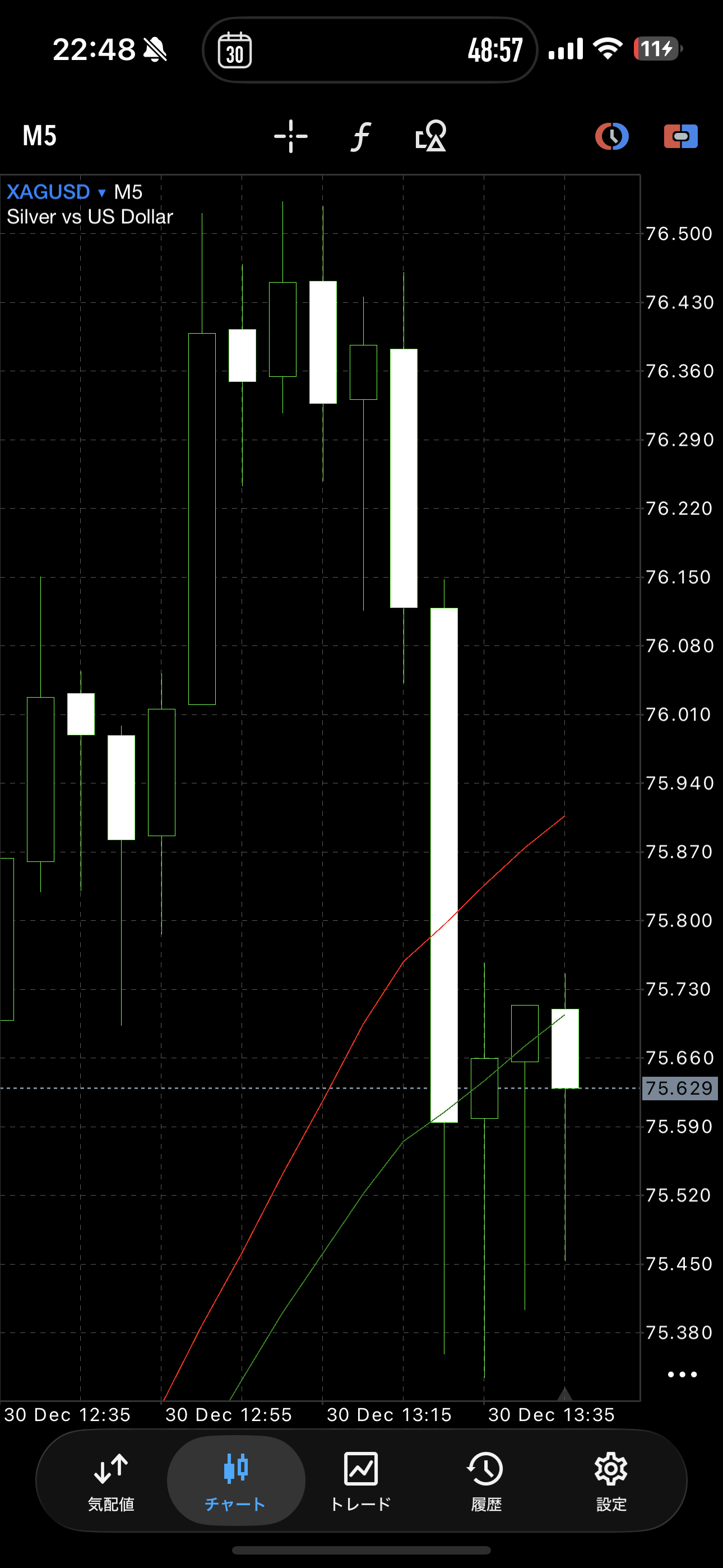This screenshot has width=723, height=1568.
Task: Activate the crosshair tool
Action: click(x=290, y=136)
